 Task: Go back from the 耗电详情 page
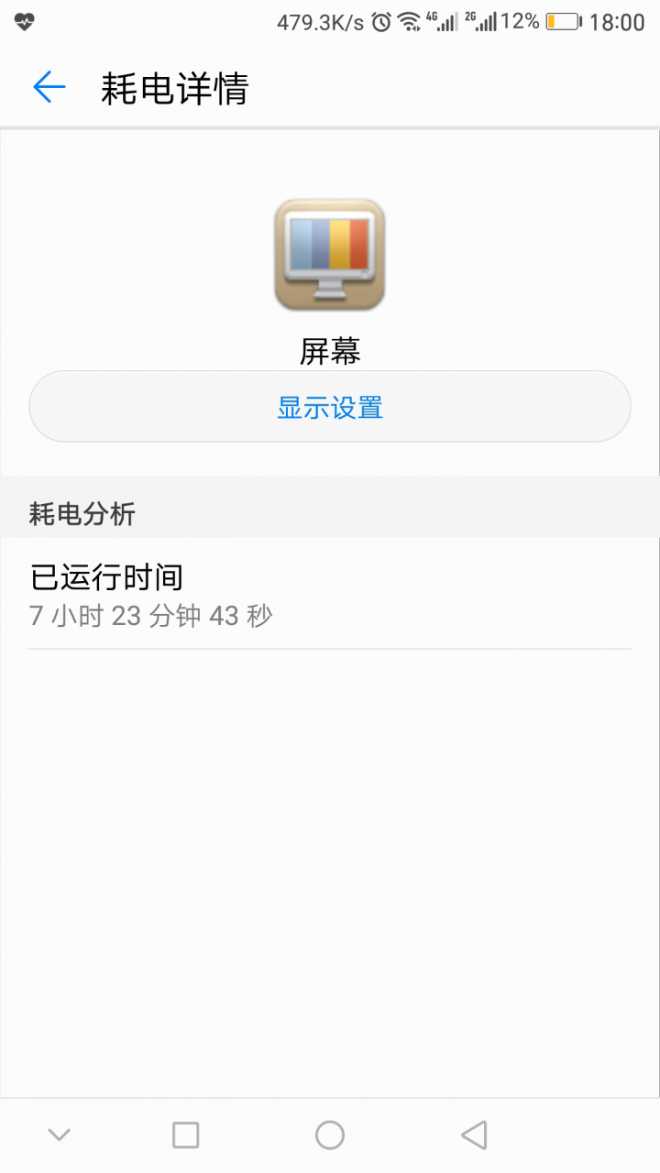click(x=49, y=88)
